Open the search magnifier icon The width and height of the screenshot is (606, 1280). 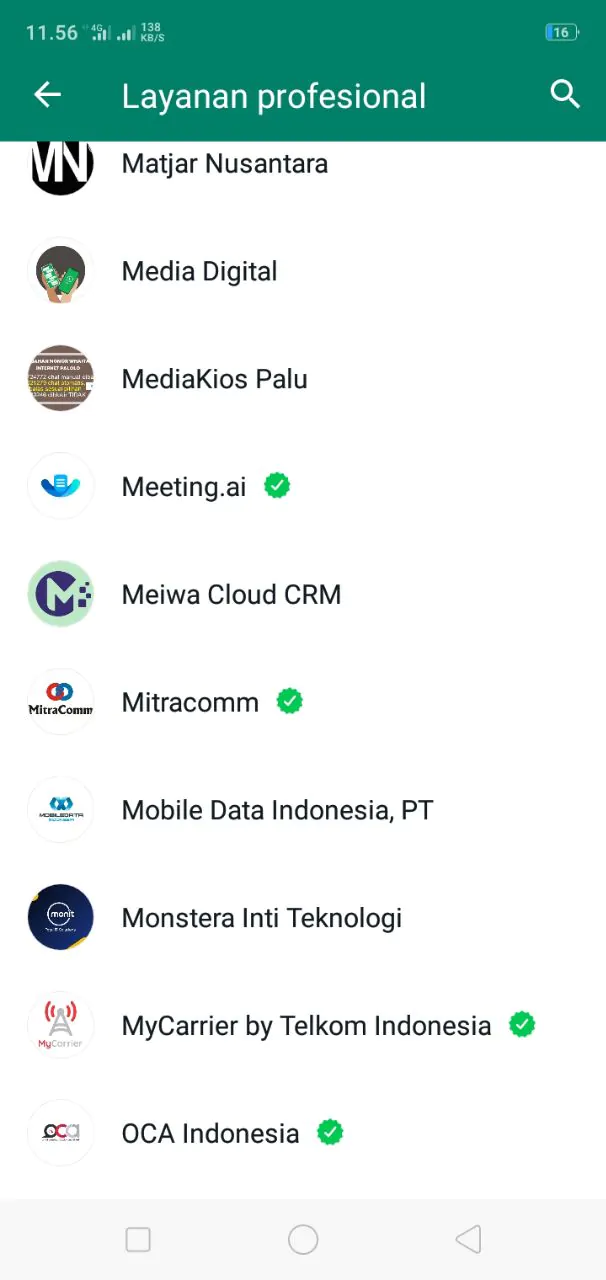pos(565,95)
